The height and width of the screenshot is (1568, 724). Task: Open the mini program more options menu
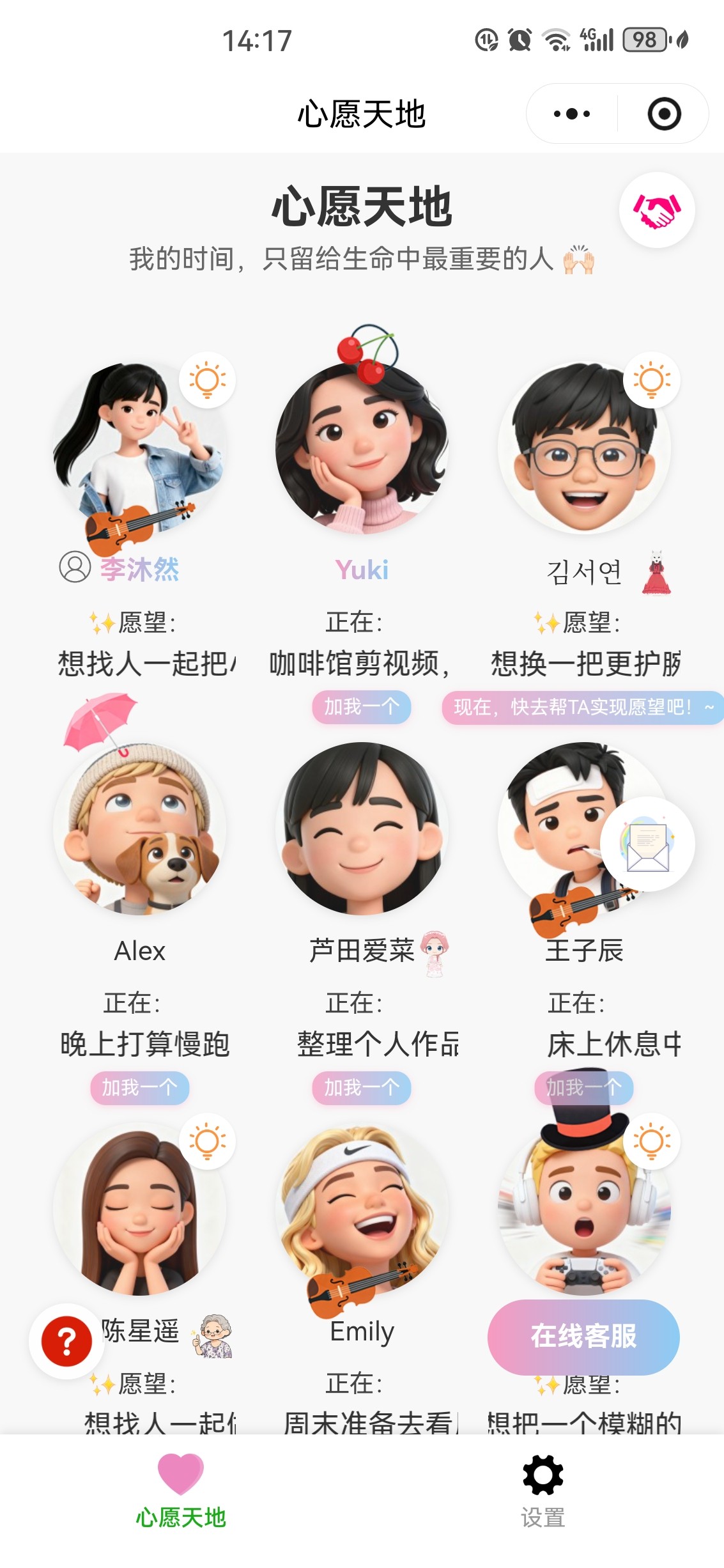(x=572, y=114)
